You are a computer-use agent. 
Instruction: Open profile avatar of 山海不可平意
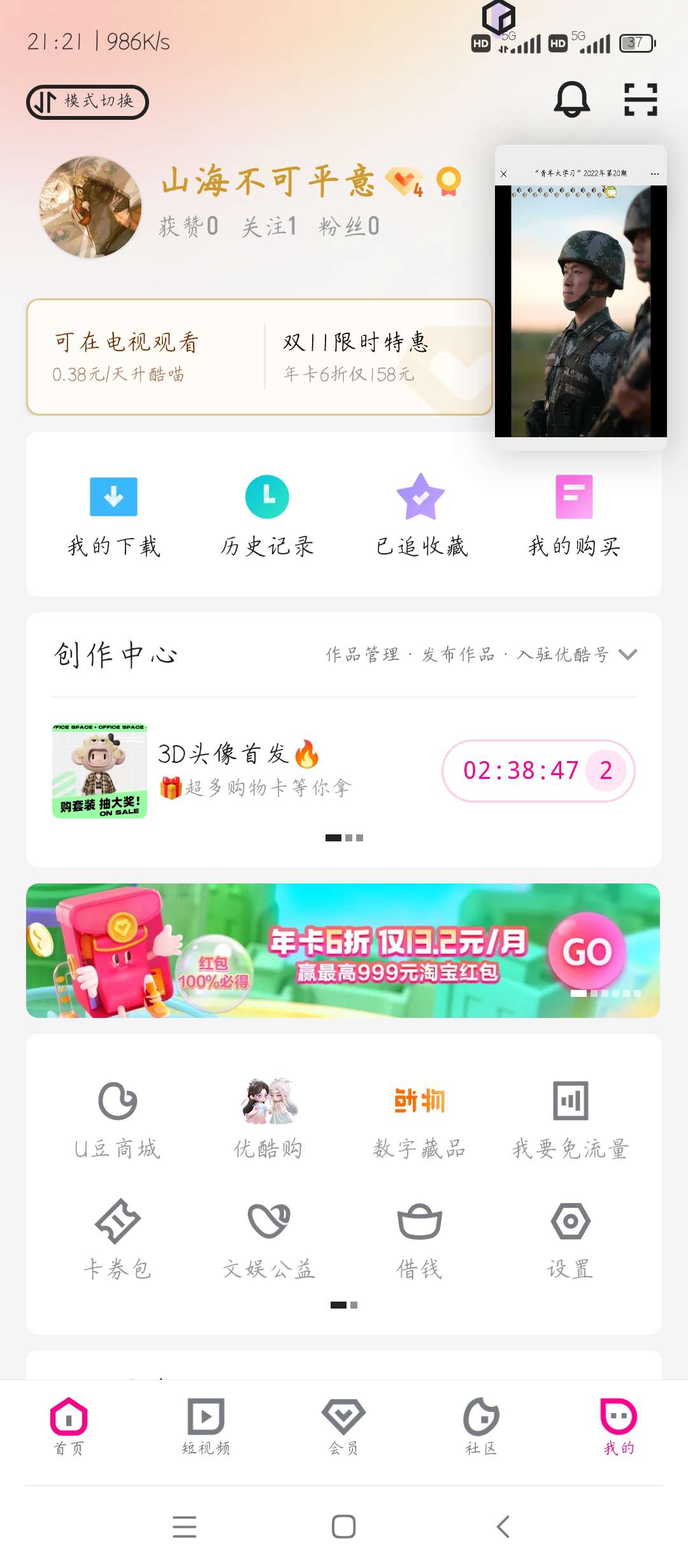(90, 206)
